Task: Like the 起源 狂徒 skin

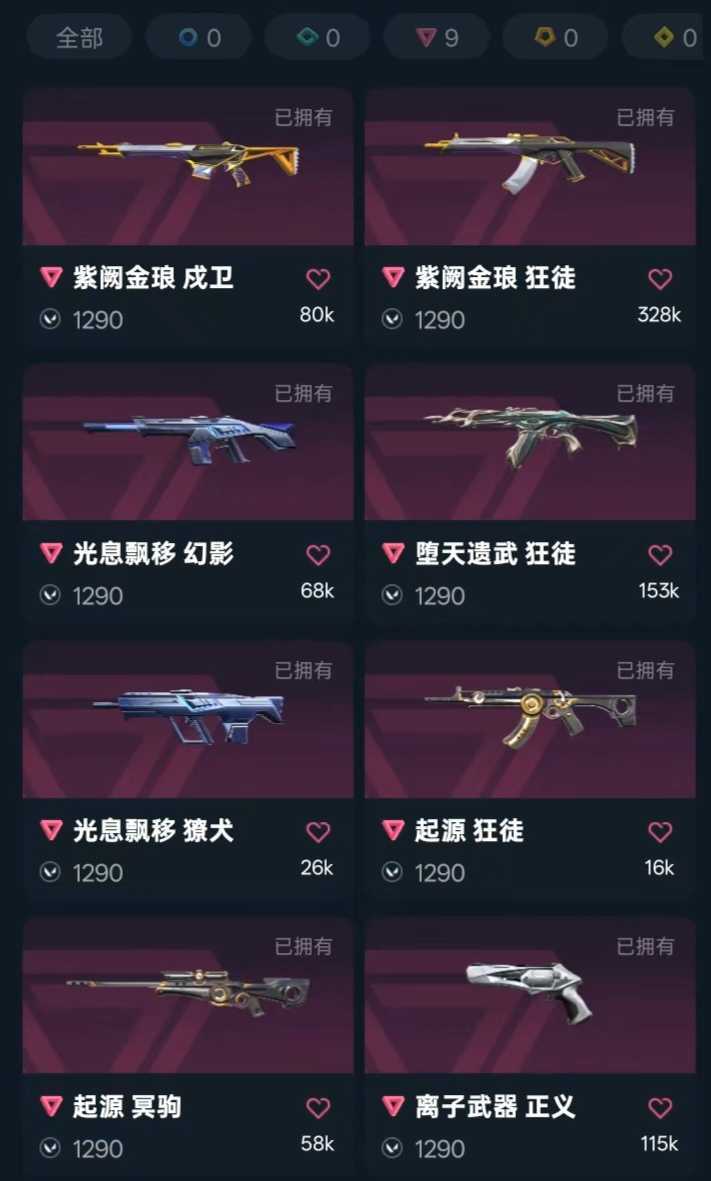Action: tap(661, 832)
